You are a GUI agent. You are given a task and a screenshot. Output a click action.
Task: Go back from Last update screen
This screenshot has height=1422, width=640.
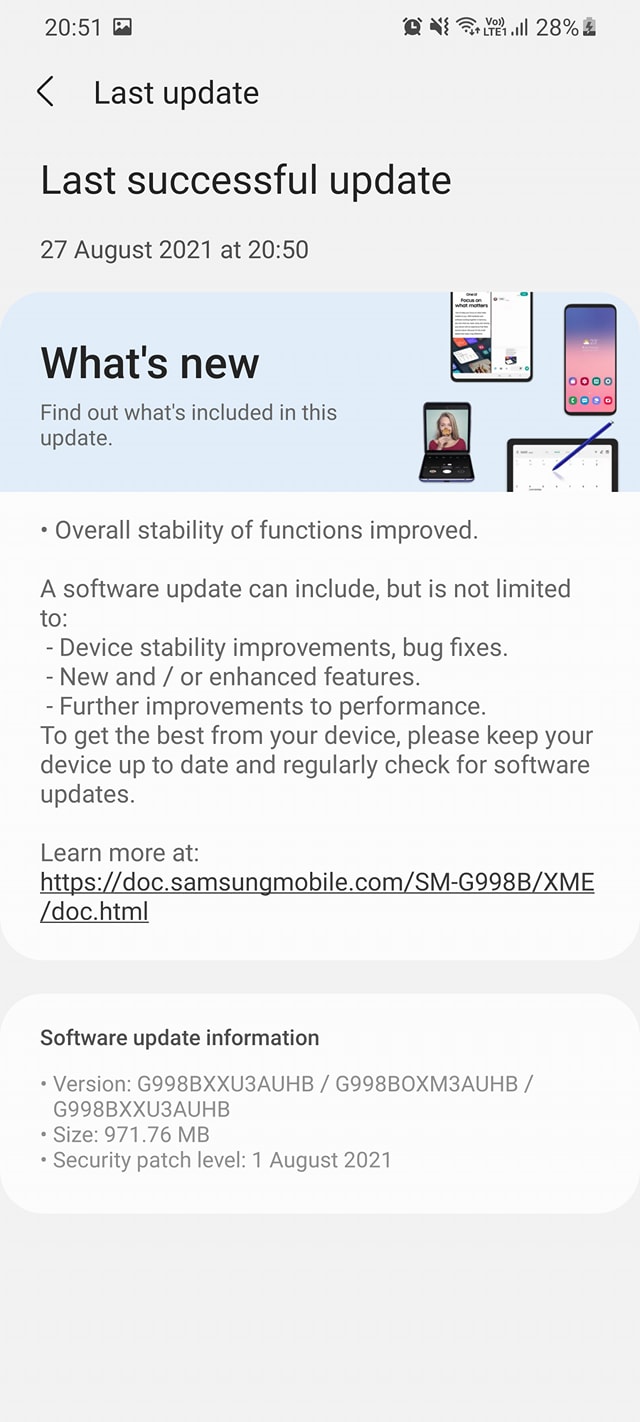45,93
